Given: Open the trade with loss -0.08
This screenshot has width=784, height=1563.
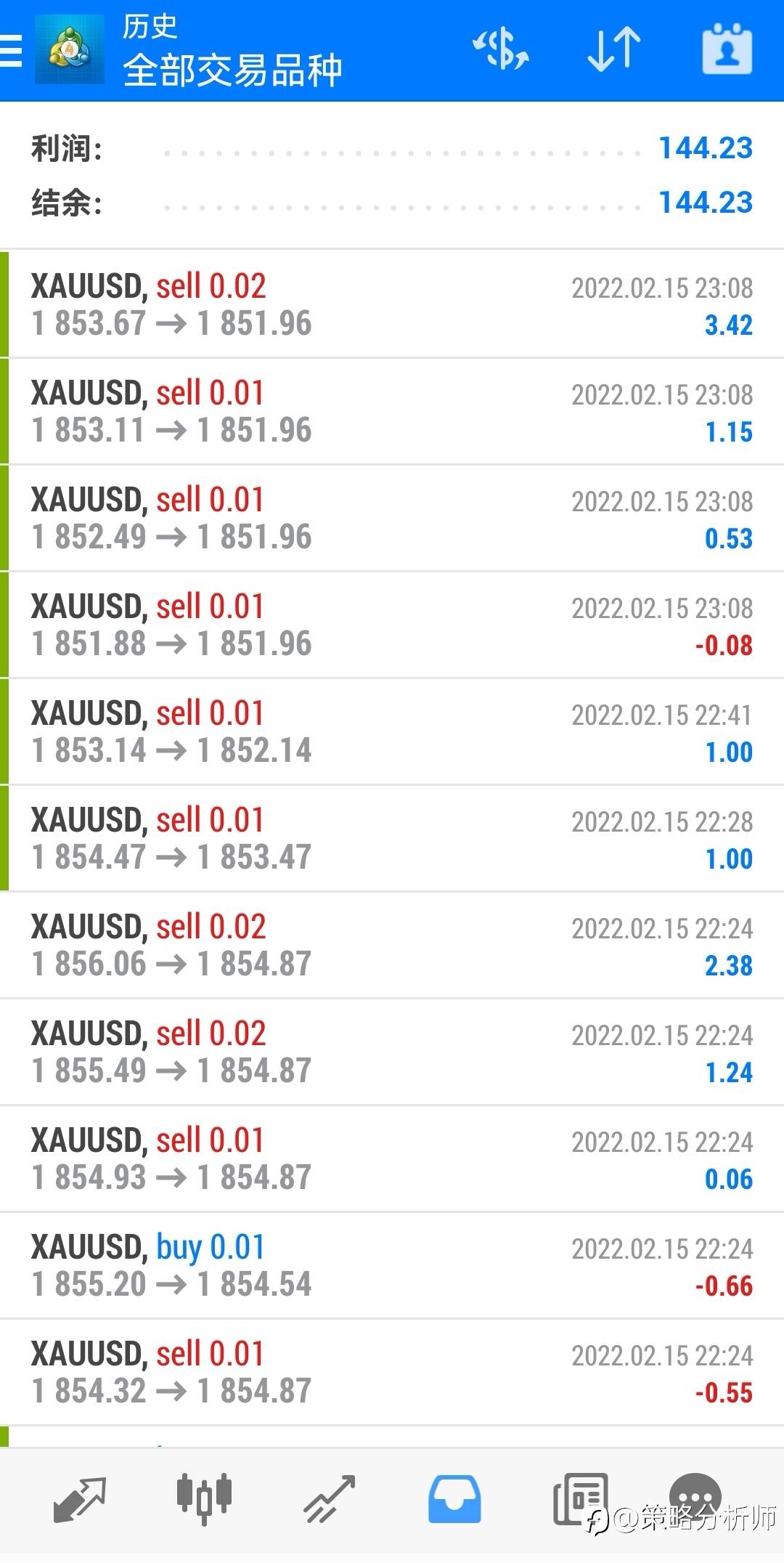Looking at the screenshot, I should (x=392, y=625).
